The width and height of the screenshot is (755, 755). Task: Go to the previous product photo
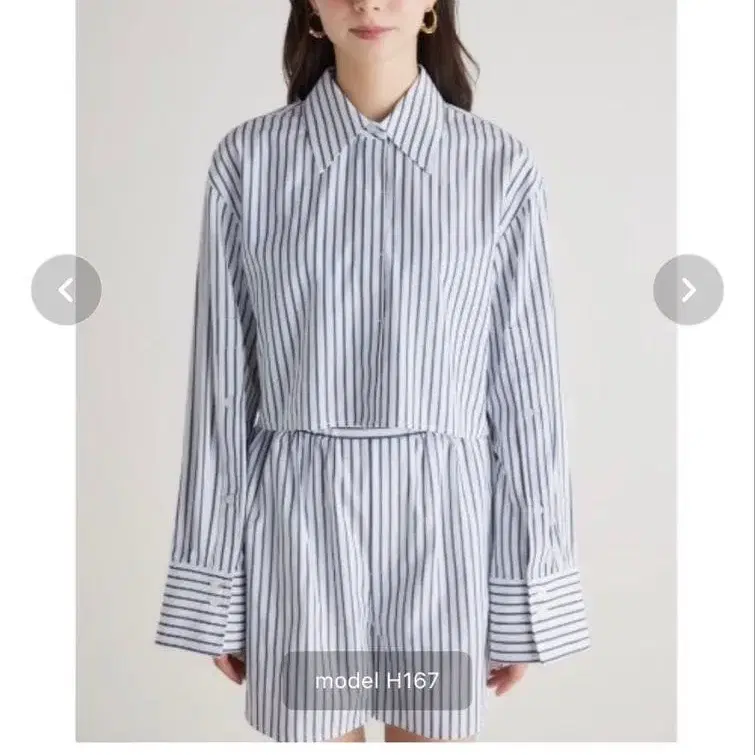(66, 290)
